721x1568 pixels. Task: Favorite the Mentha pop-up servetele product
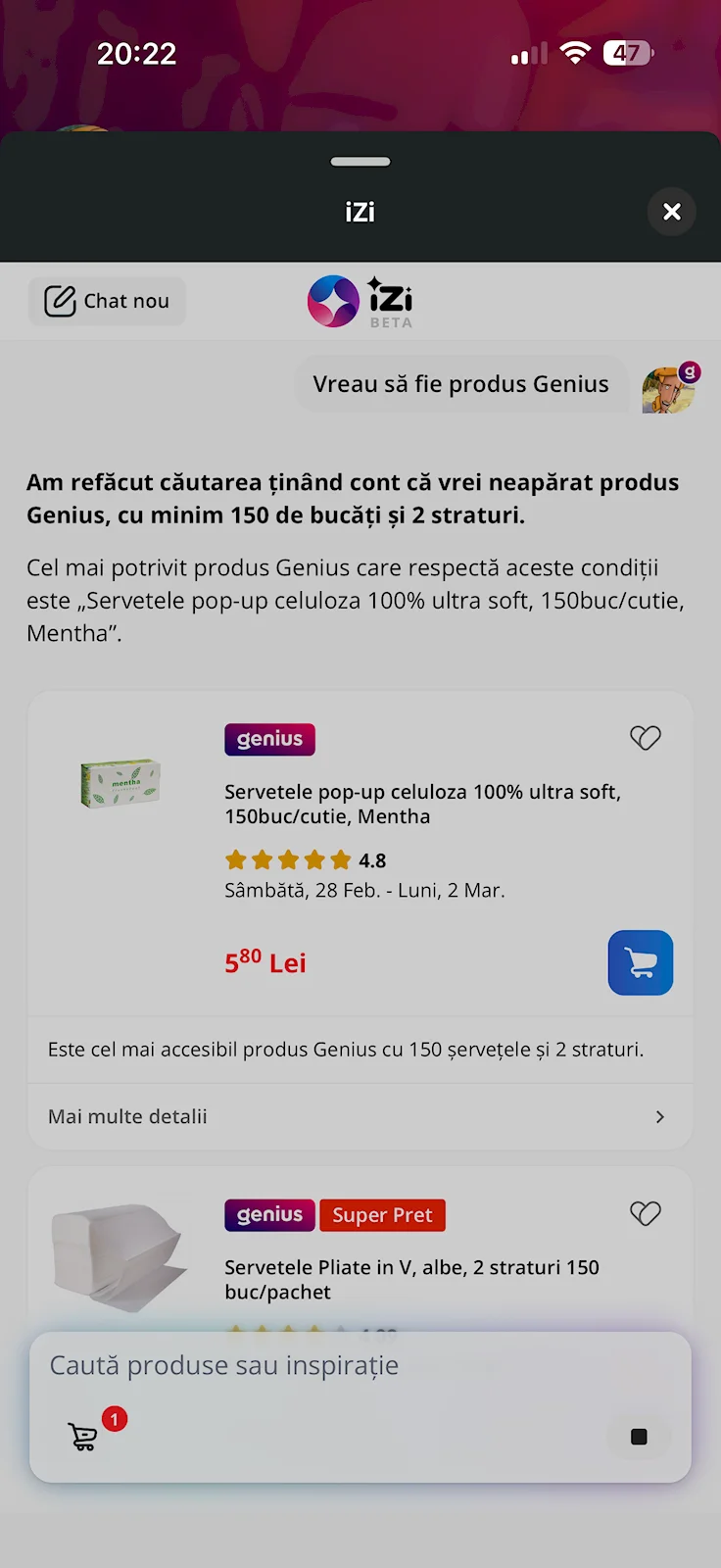point(645,738)
